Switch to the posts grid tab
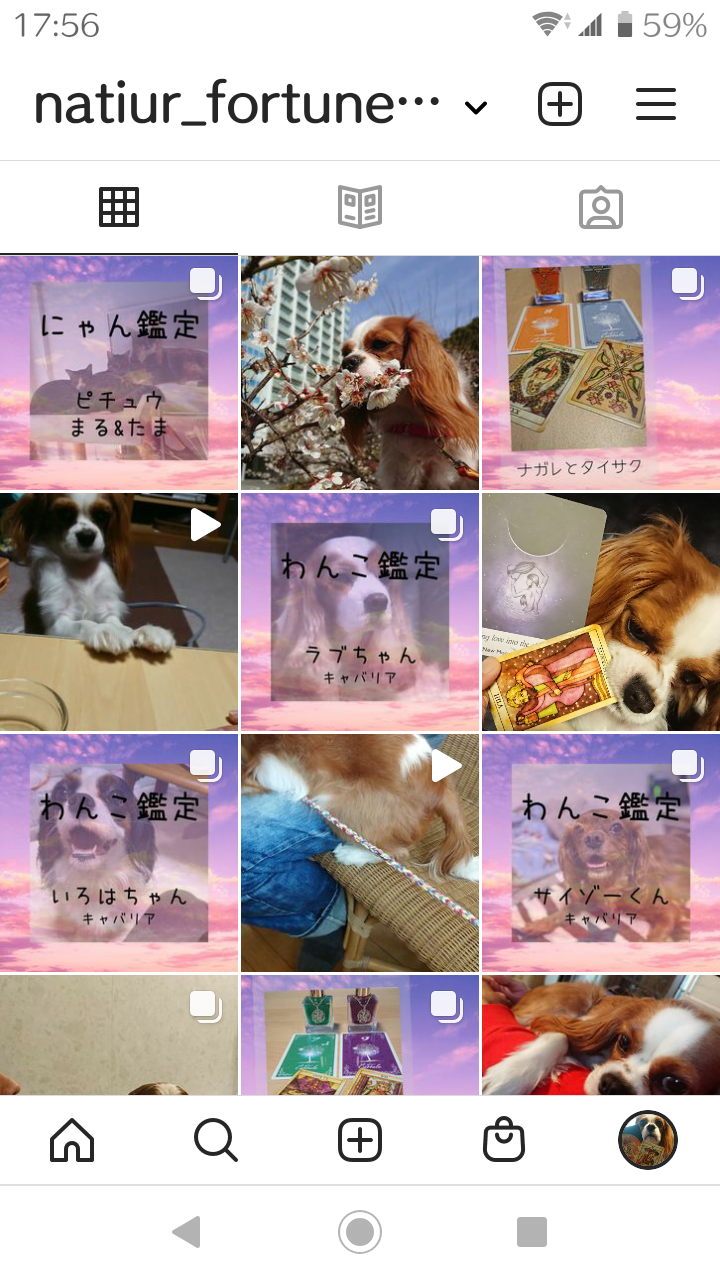Image resolution: width=720 pixels, height=1280 pixels. [x=119, y=208]
